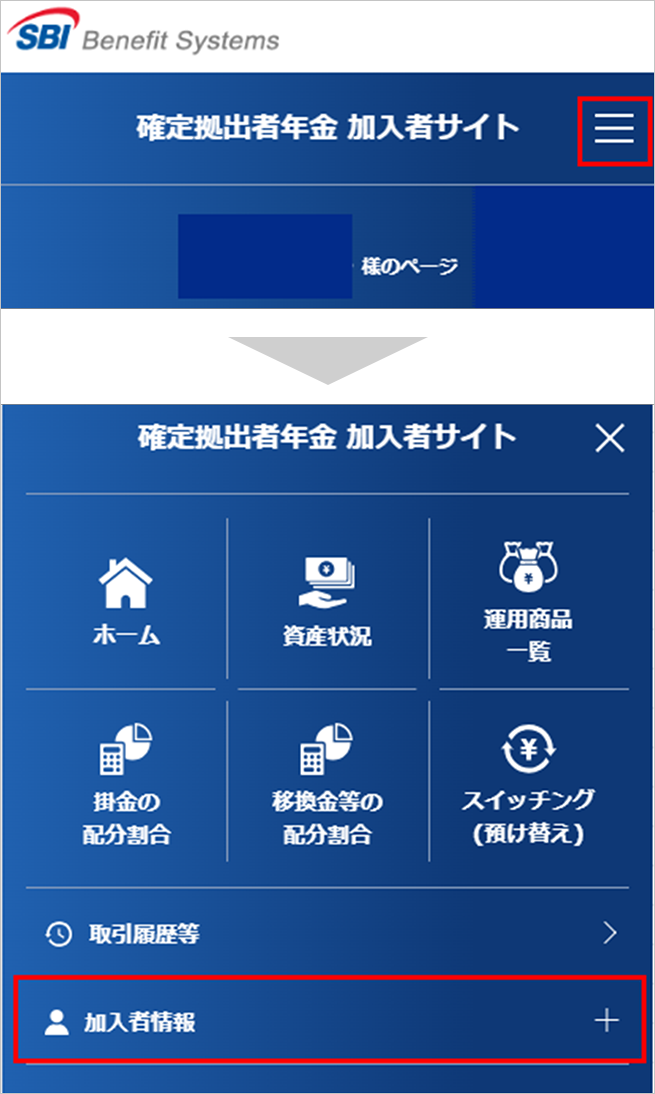Close the navigation menu

[x=609, y=438]
